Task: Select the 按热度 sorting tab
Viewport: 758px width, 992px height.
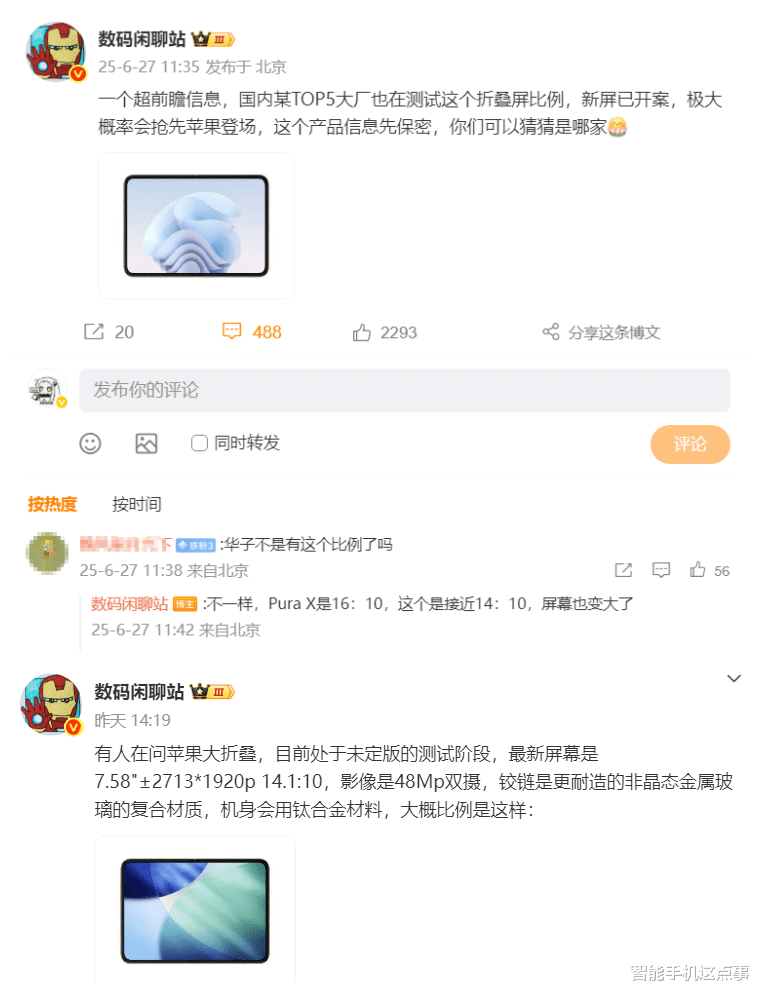Action: point(54,504)
